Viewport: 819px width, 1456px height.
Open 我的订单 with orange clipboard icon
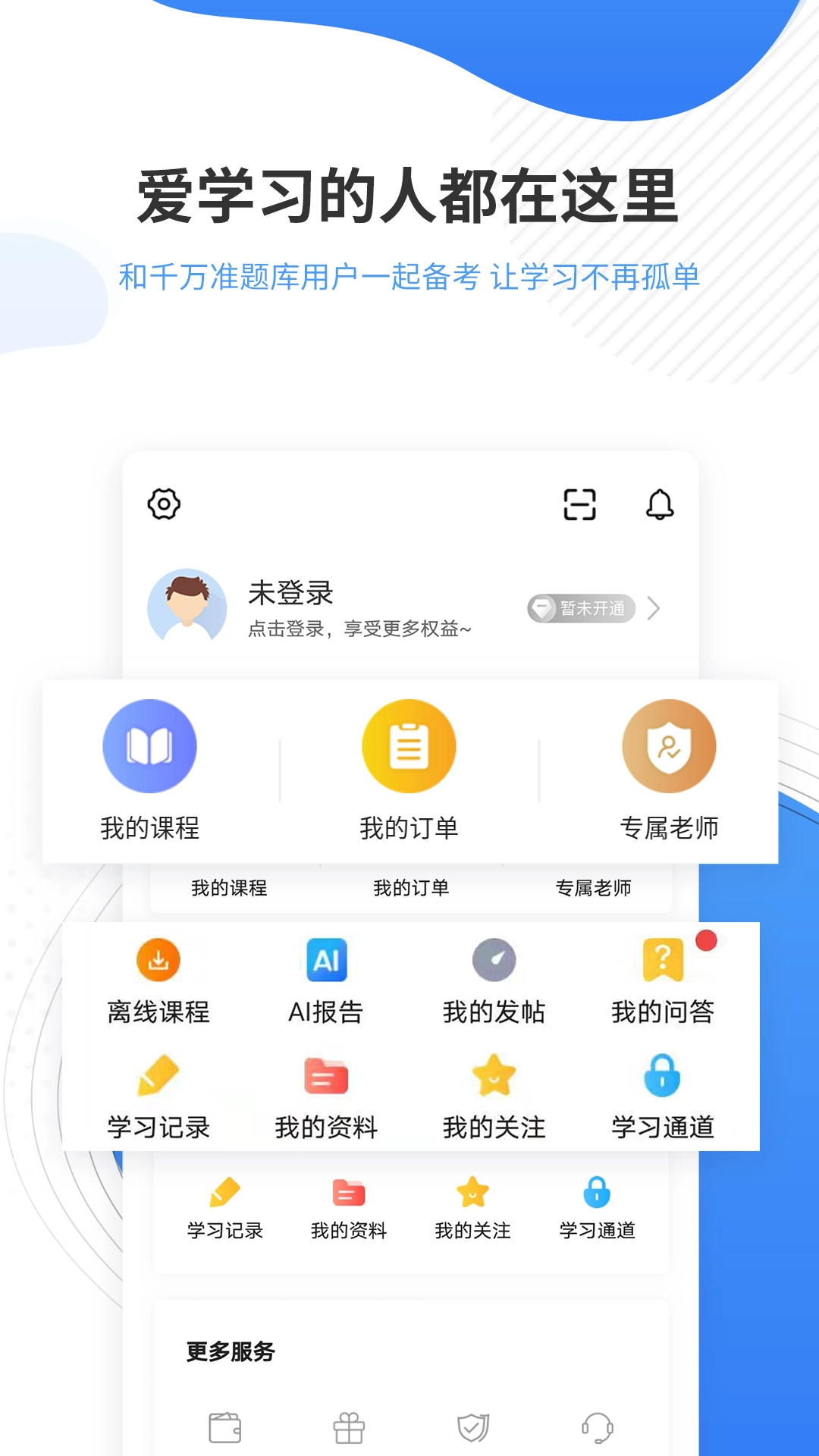click(408, 746)
